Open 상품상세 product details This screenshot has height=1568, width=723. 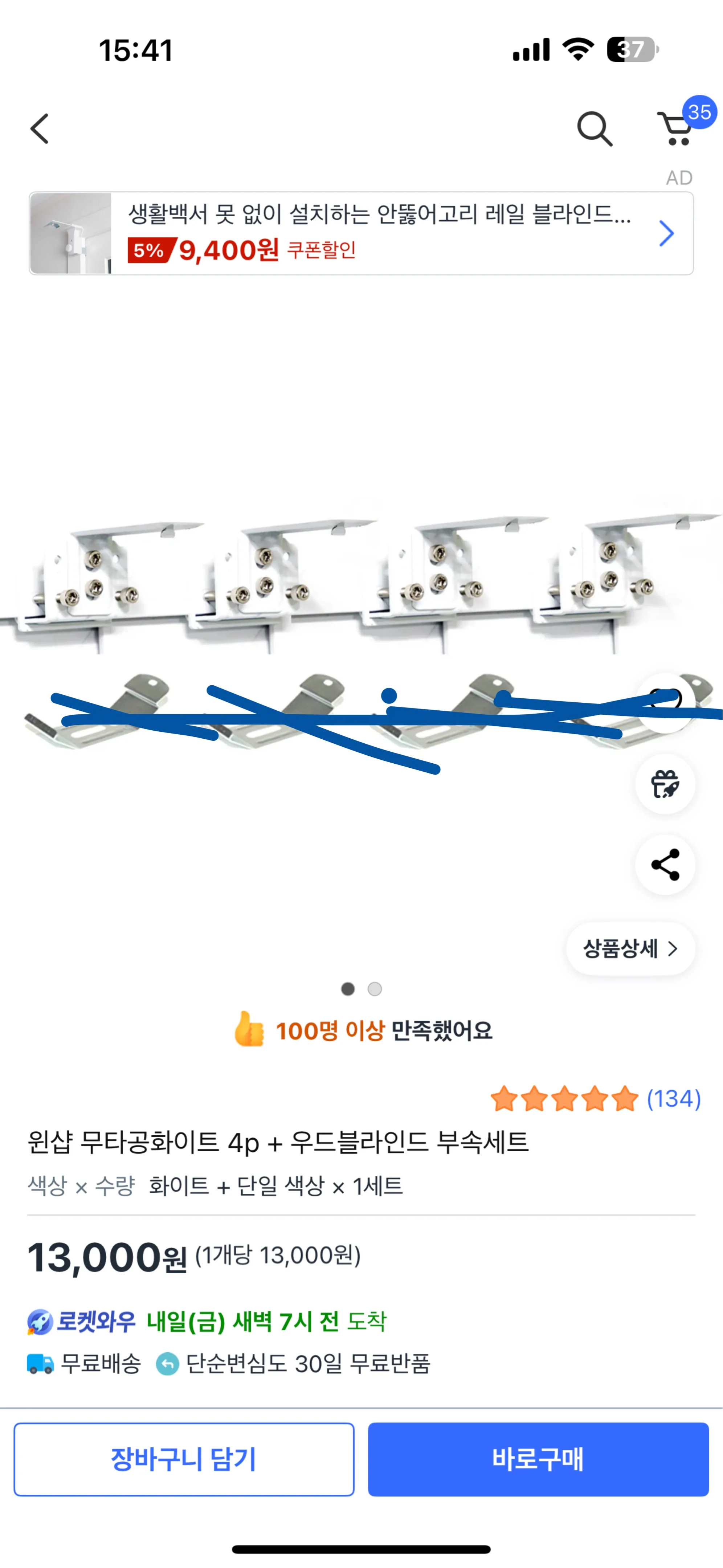coord(630,948)
